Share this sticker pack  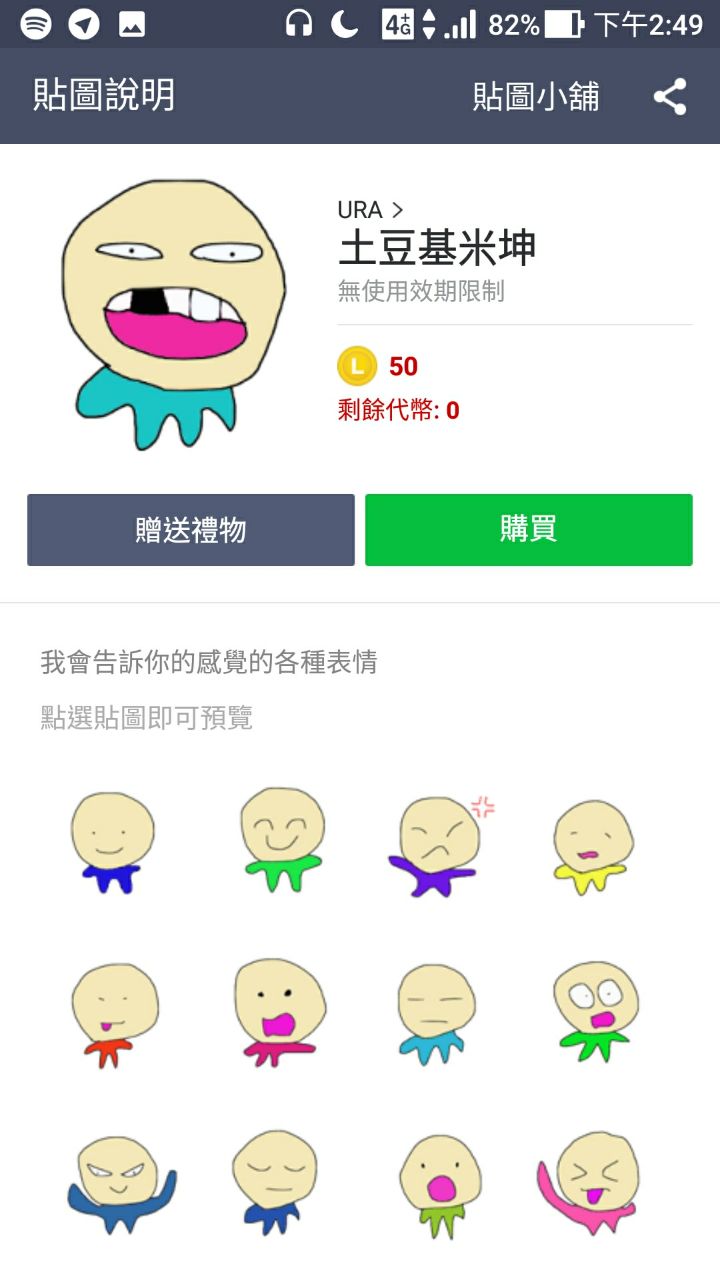pyautogui.click(x=670, y=97)
